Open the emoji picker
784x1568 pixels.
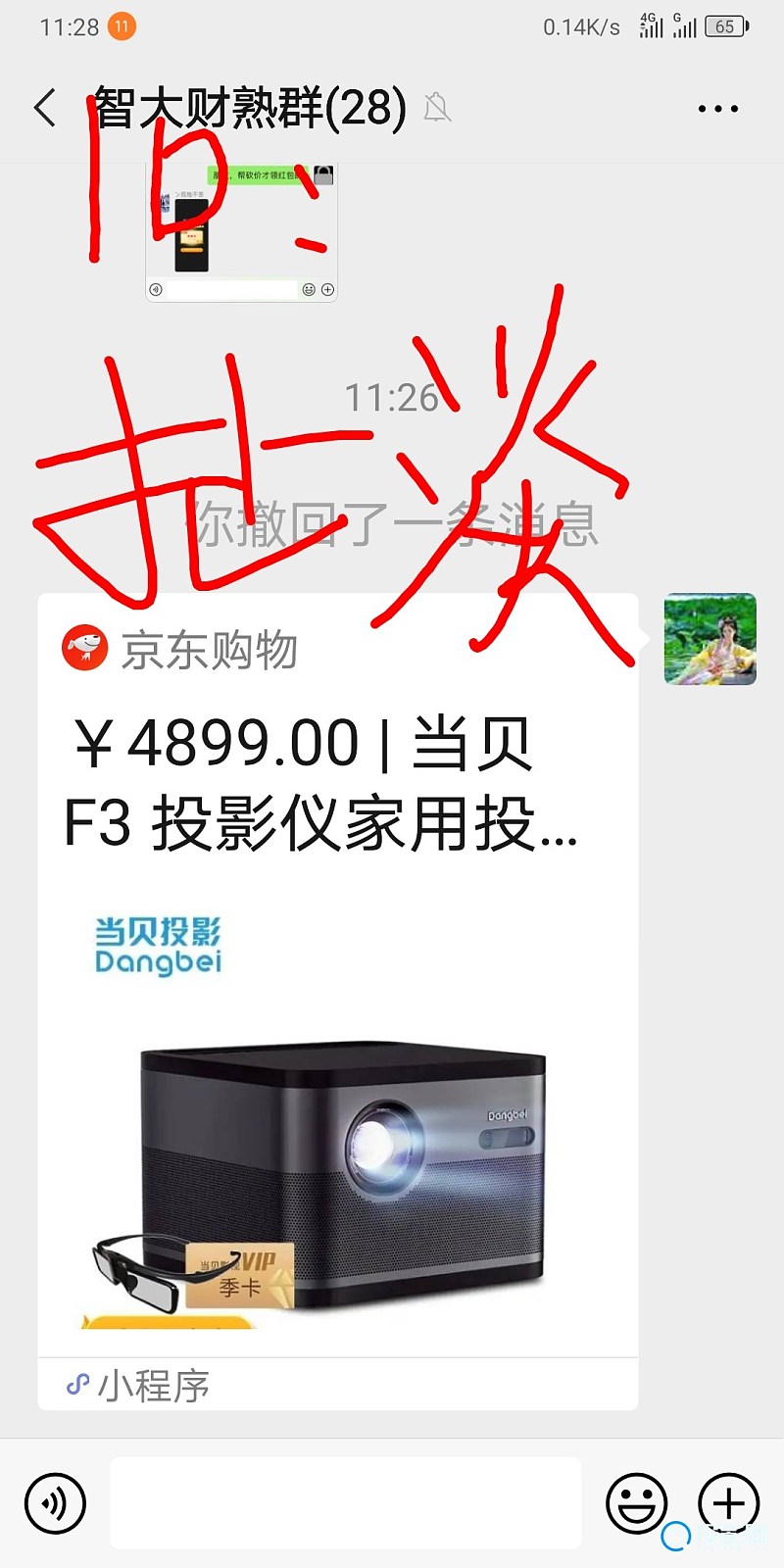(x=636, y=1502)
